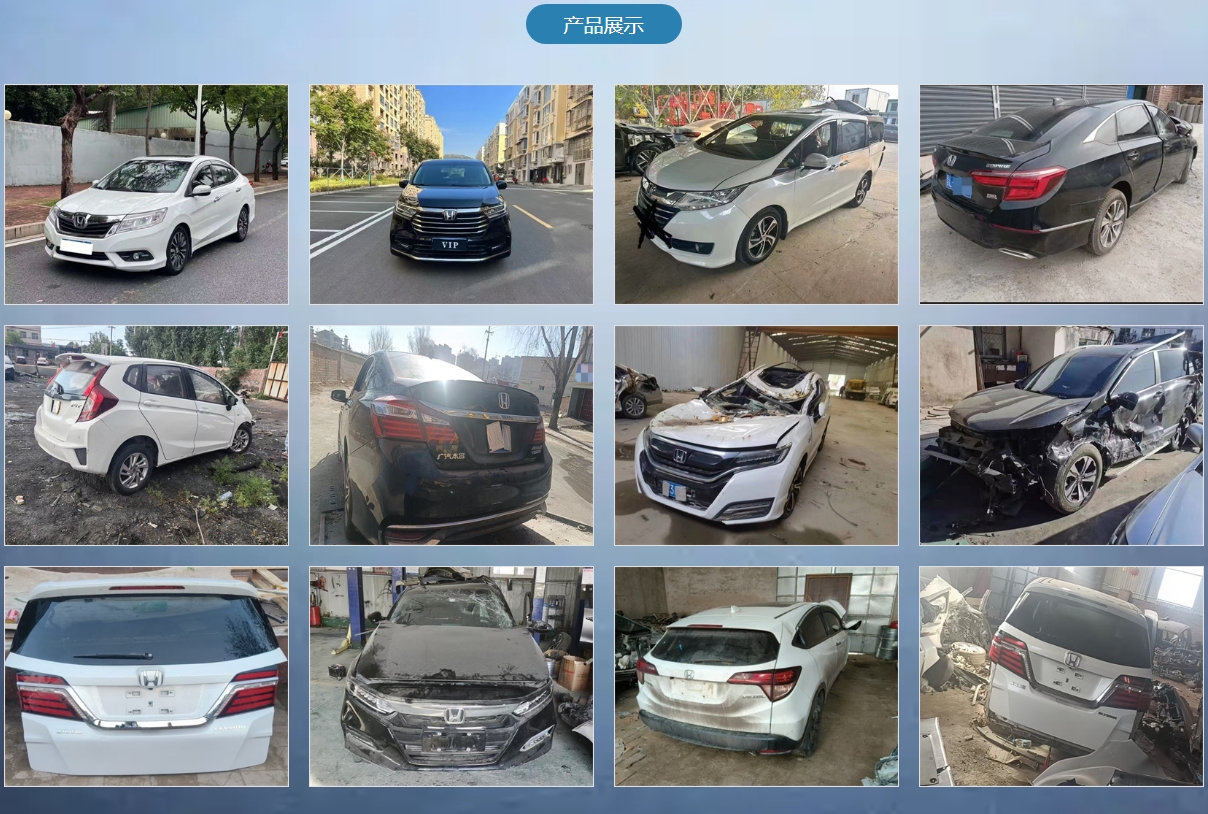View the black SUV with side damage
Viewport: 1208px width, 814px height.
tap(1061, 435)
